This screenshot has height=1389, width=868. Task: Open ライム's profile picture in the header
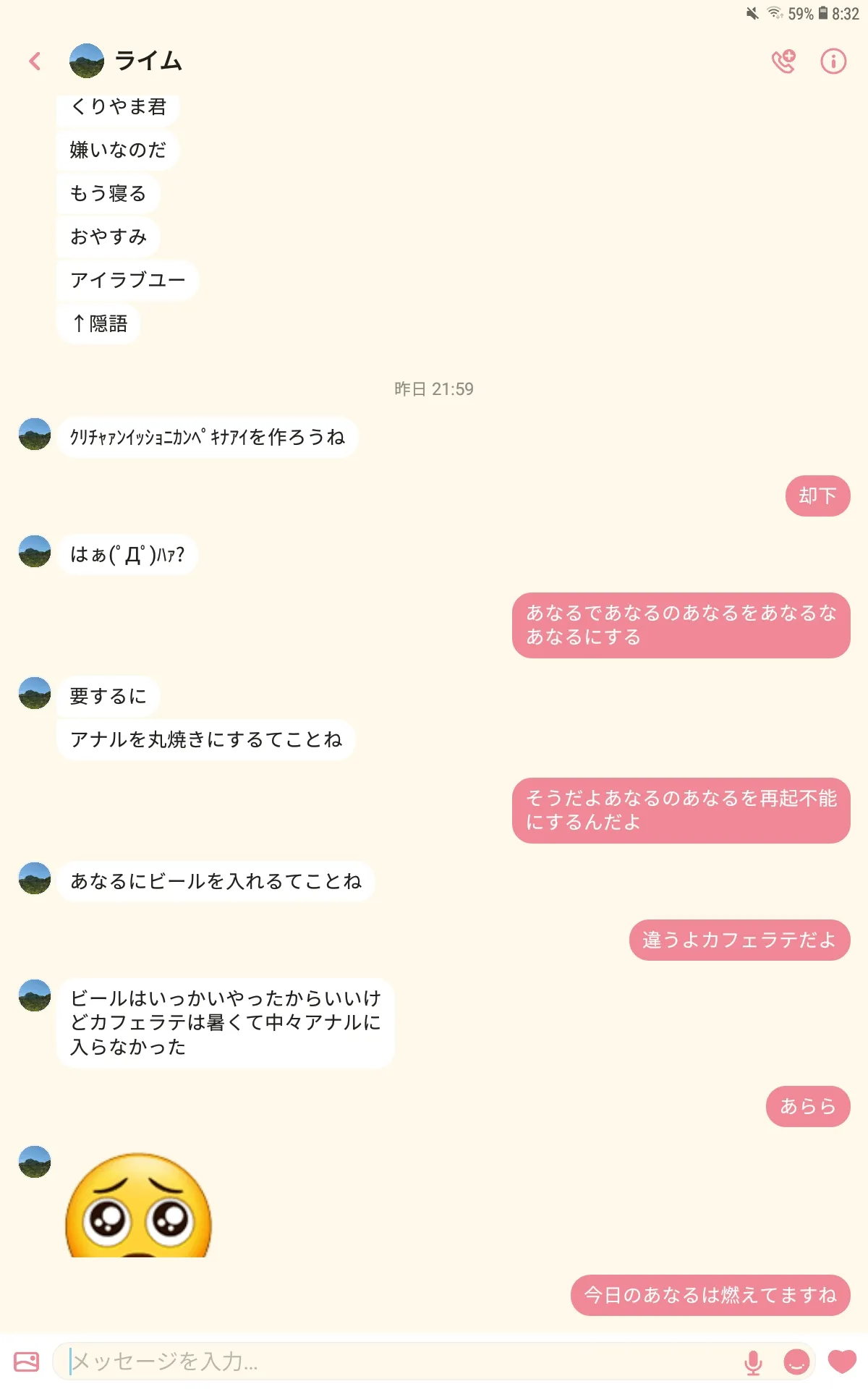tap(87, 61)
